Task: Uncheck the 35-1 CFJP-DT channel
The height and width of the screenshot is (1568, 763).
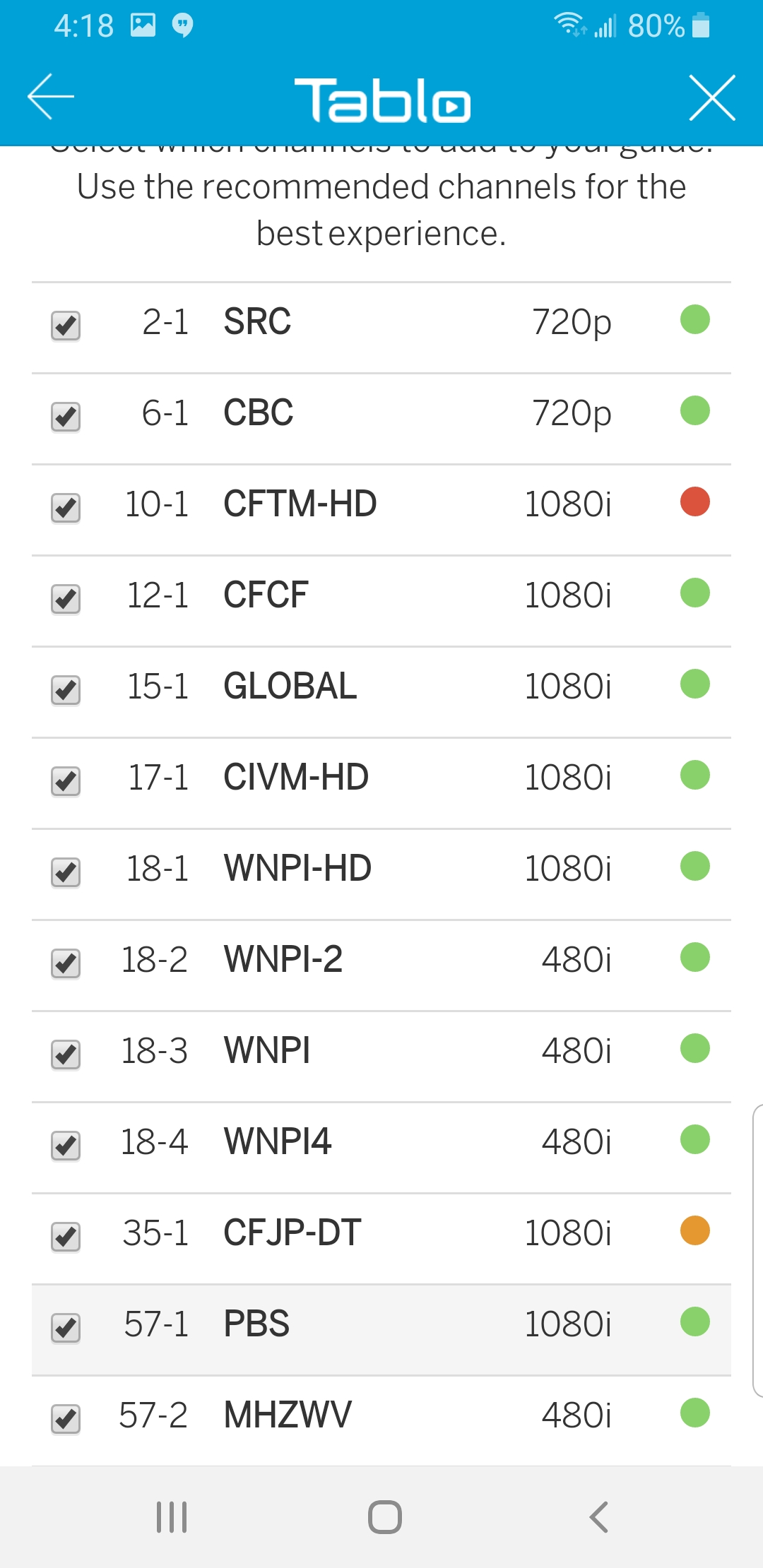Action: point(66,1237)
